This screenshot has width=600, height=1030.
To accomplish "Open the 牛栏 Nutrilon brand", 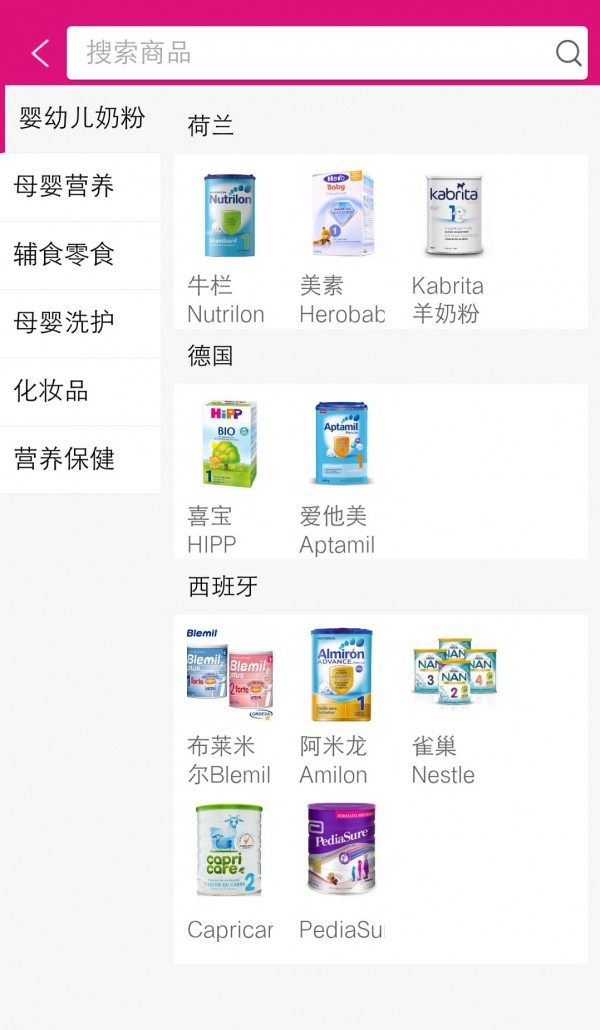I will (230, 245).
